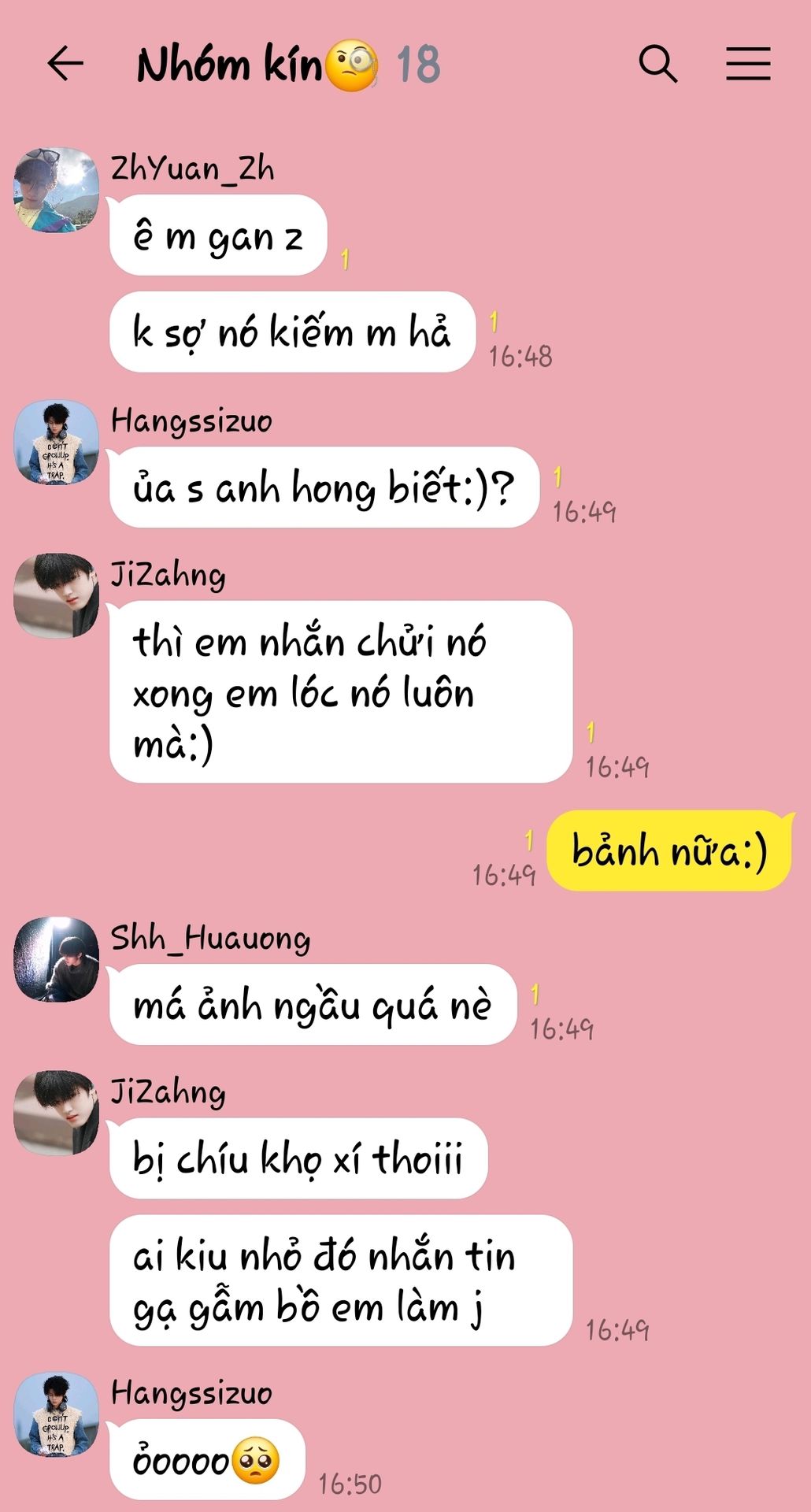Open Shh_Huauong's avatar
Viewport: 811px width, 1512px height.
57,959
